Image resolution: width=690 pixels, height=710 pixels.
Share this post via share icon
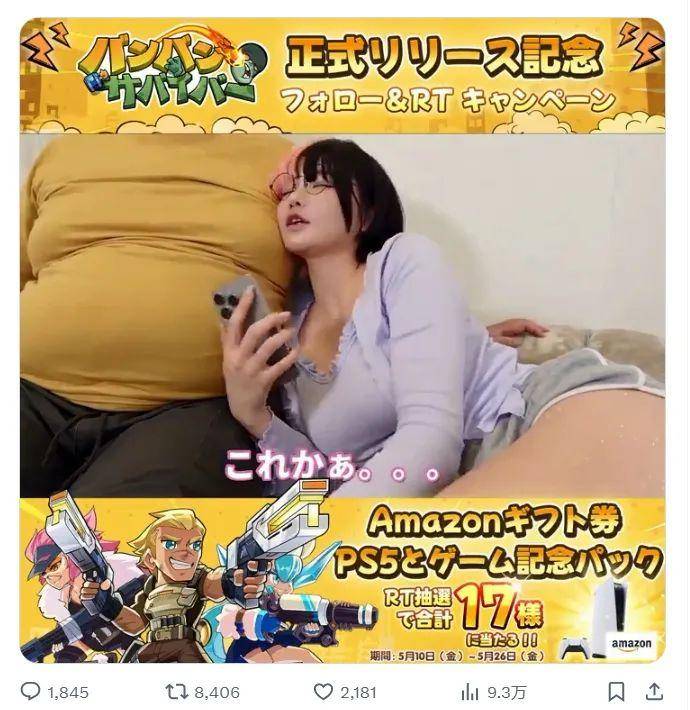(x=655, y=691)
